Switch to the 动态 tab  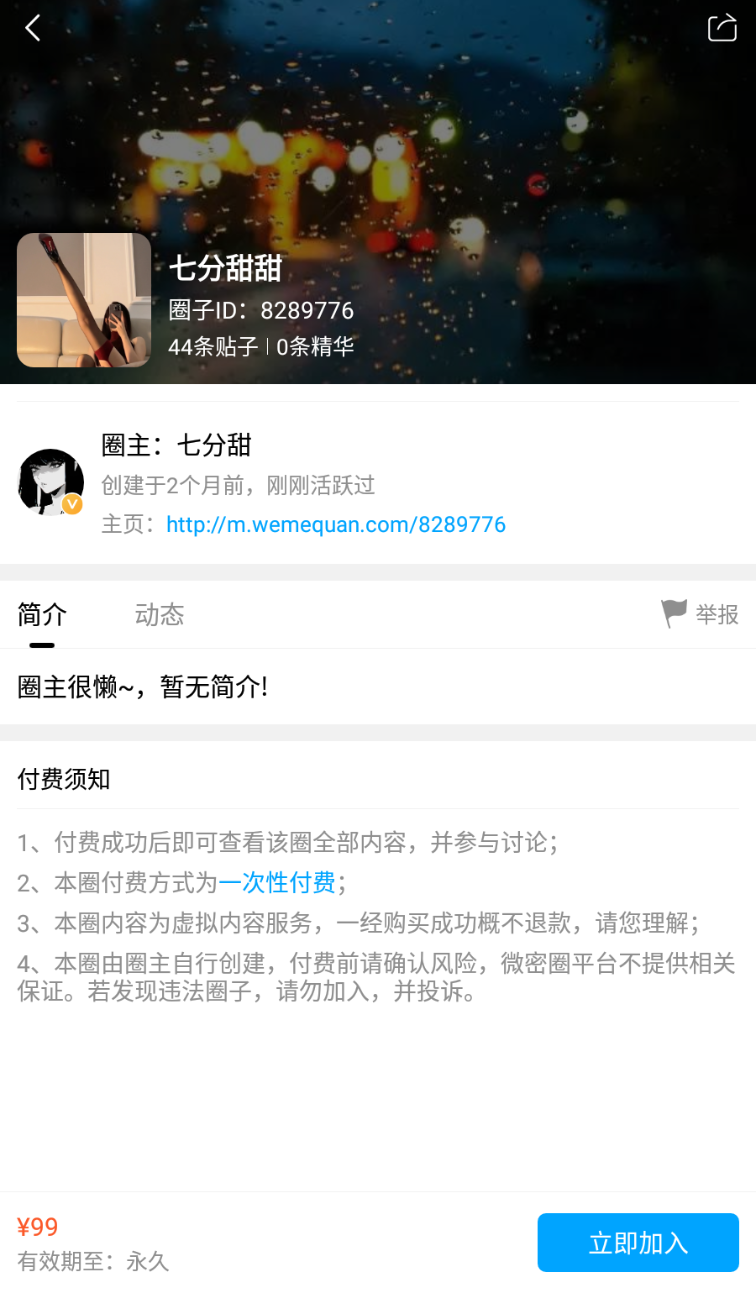point(160,614)
